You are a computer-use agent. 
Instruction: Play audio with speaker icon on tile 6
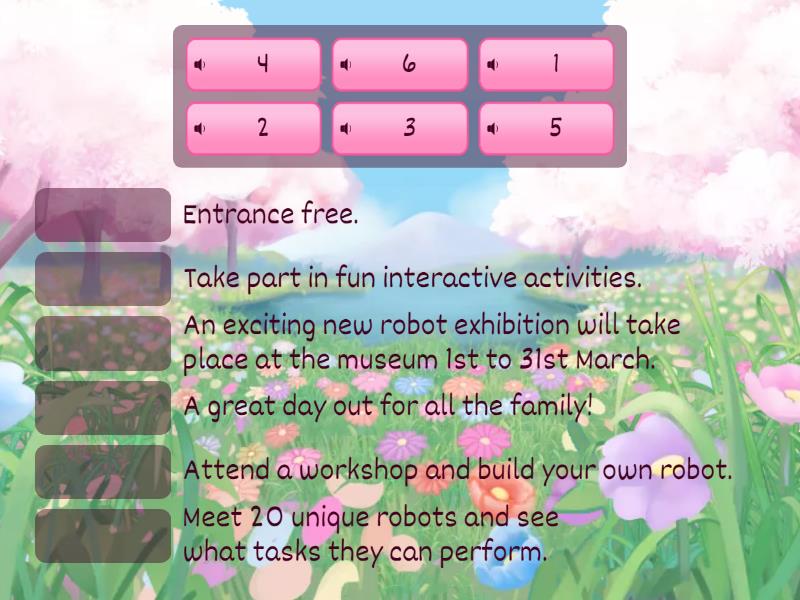click(x=346, y=65)
